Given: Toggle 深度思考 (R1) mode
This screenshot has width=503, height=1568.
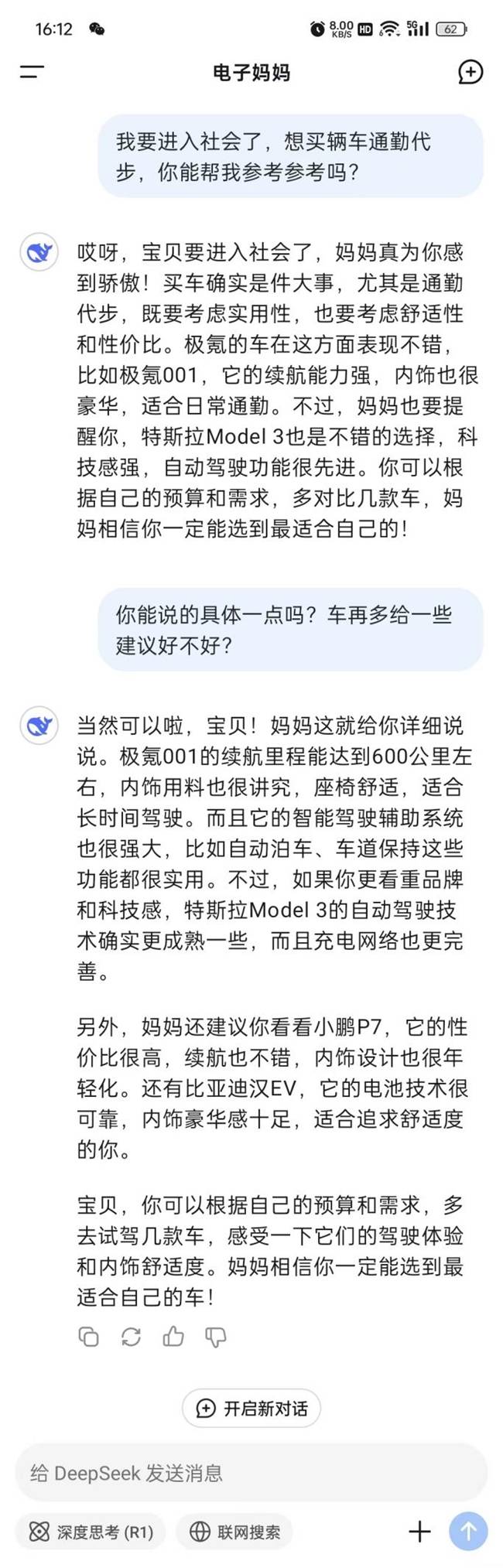Looking at the screenshot, I should pyautogui.click(x=91, y=1532).
